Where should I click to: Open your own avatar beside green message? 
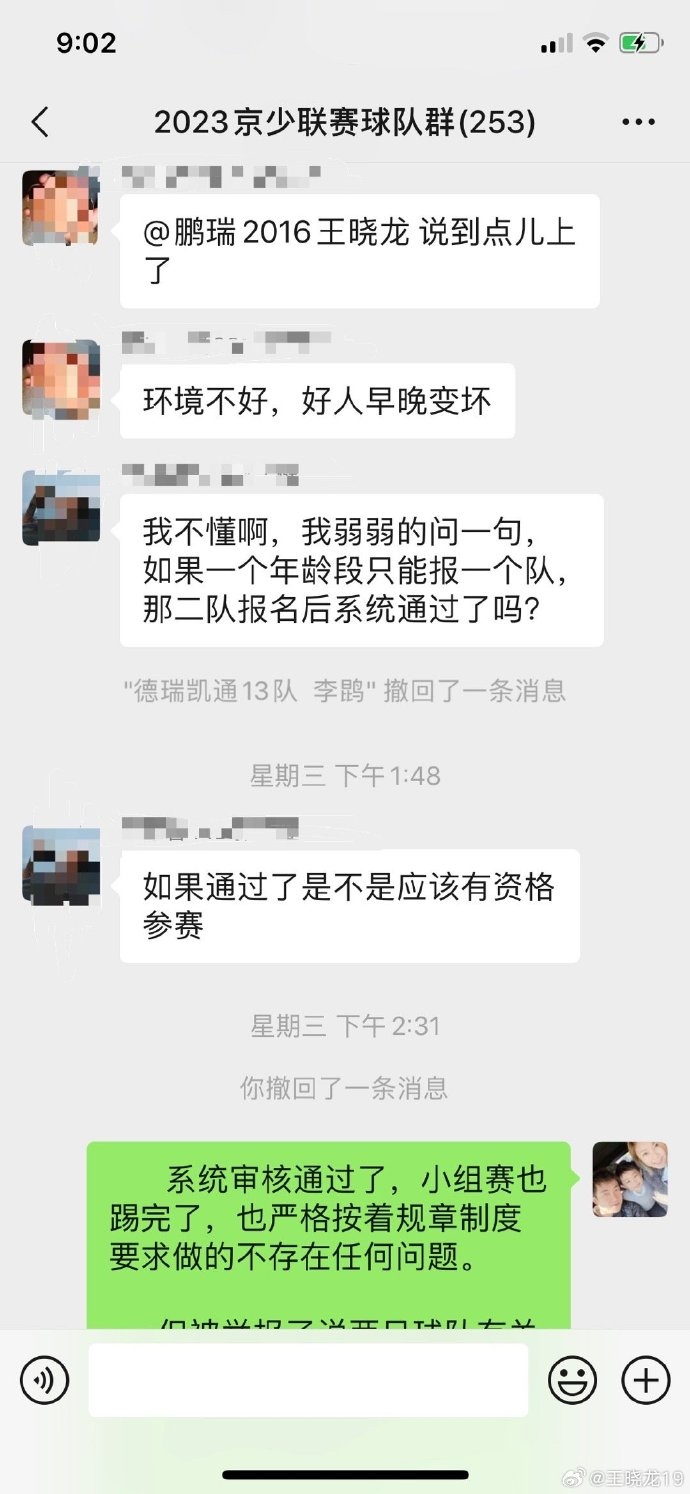click(630, 1179)
